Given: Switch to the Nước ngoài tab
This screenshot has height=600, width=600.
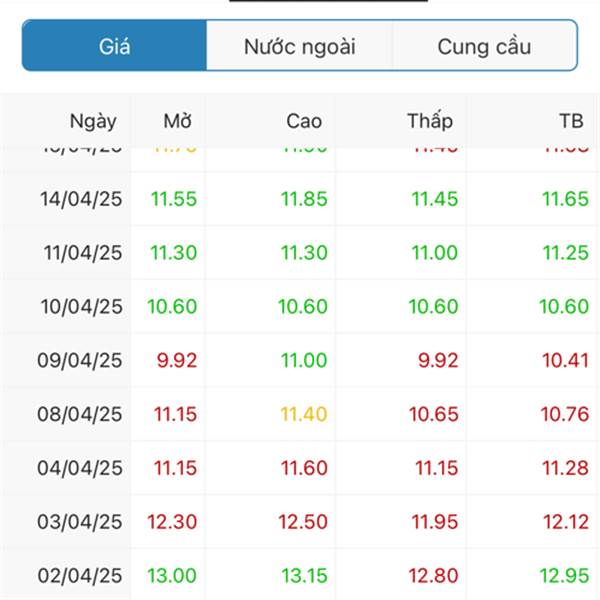Looking at the screenshot, I should point(299,46).
